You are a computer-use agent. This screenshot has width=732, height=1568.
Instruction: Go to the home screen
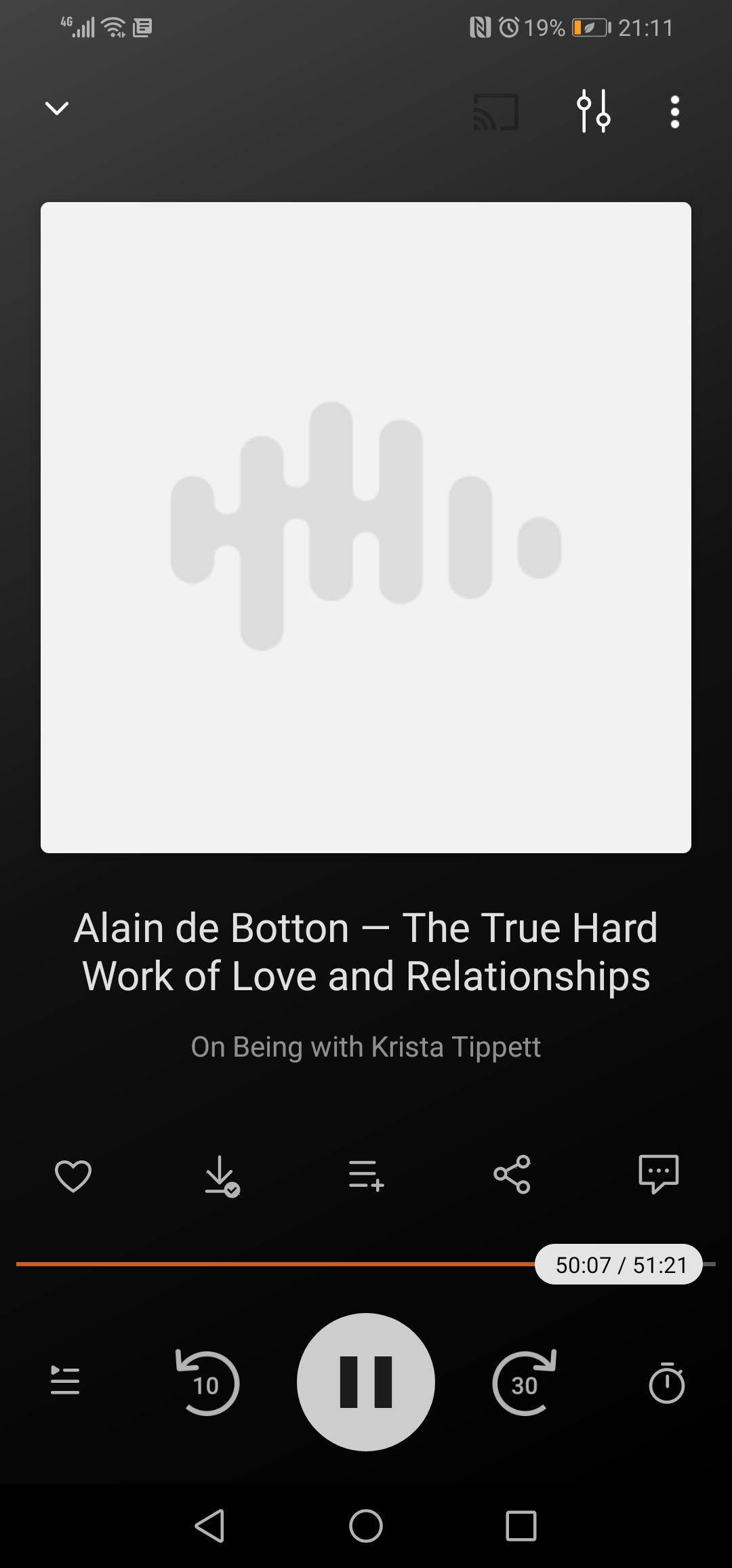(366, 1526)
